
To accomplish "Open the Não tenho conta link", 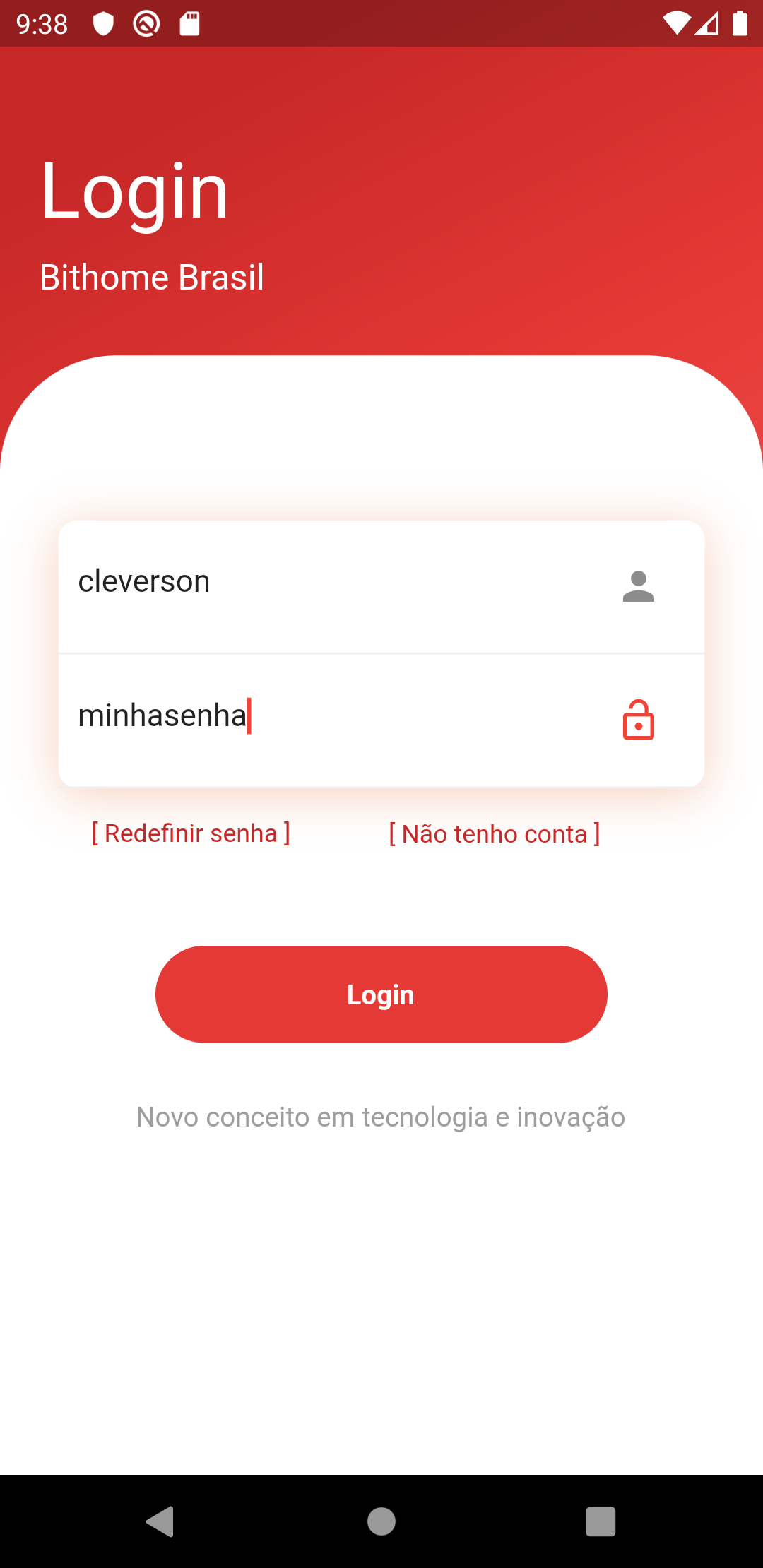I will pos(495,834).
